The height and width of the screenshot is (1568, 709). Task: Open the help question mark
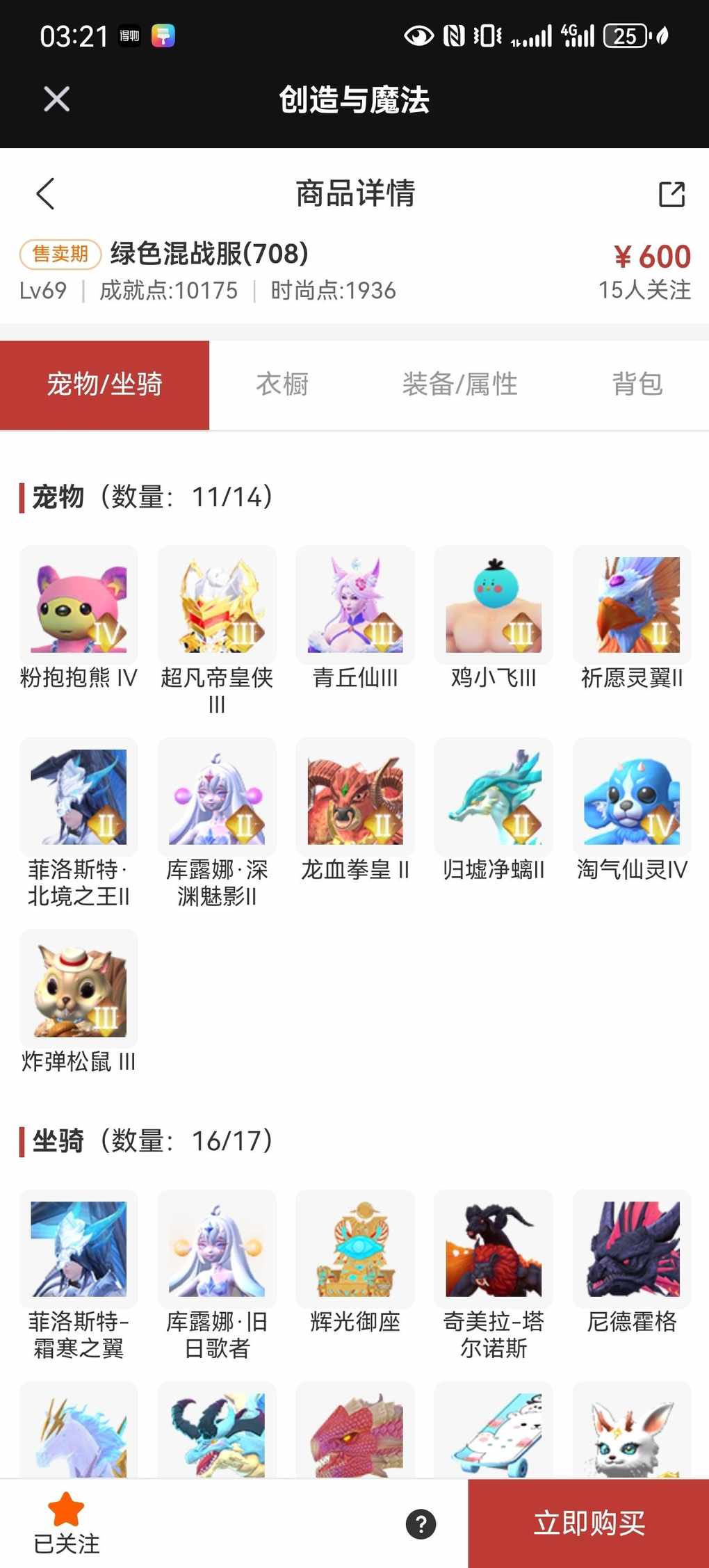click(421, 1524)
